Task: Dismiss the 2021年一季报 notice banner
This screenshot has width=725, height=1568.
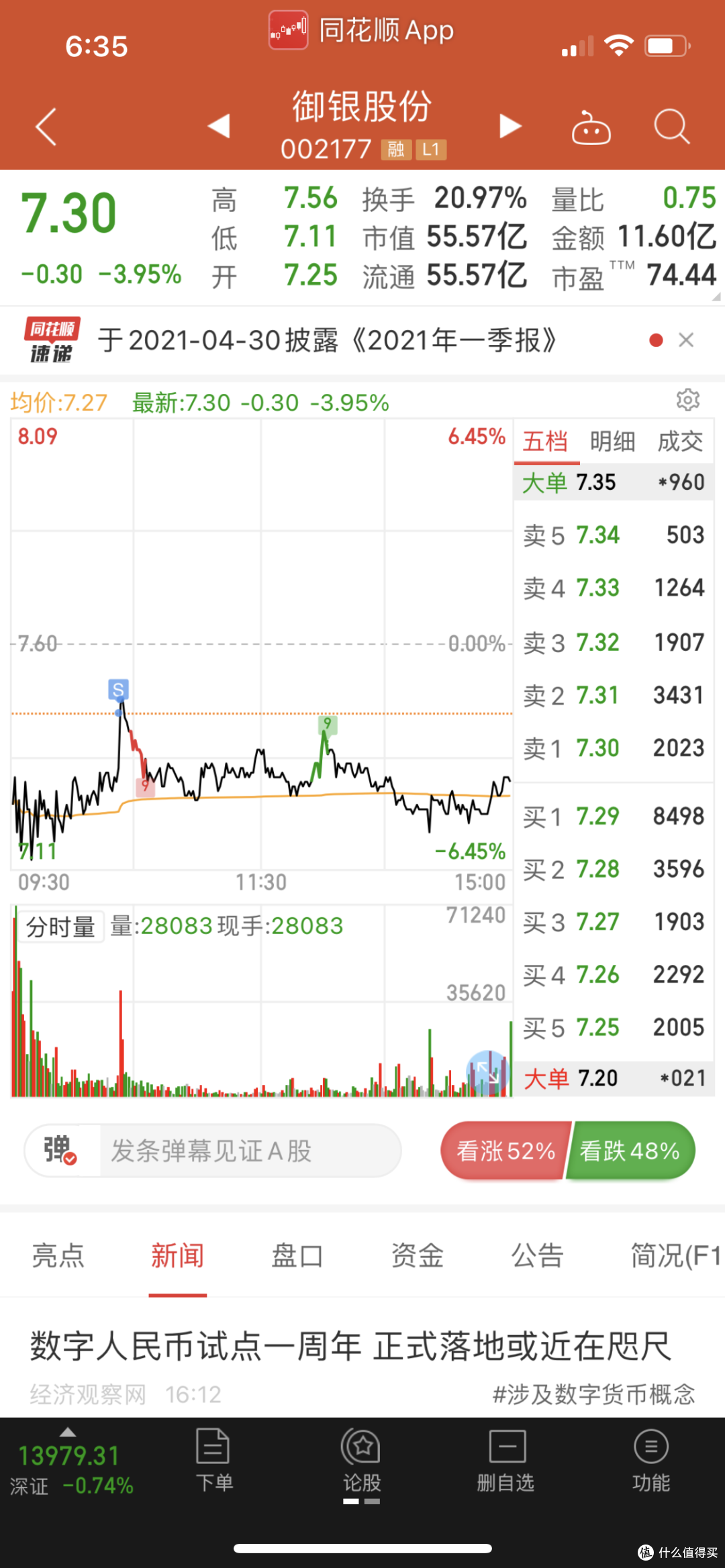Action: tap(686, 340)
